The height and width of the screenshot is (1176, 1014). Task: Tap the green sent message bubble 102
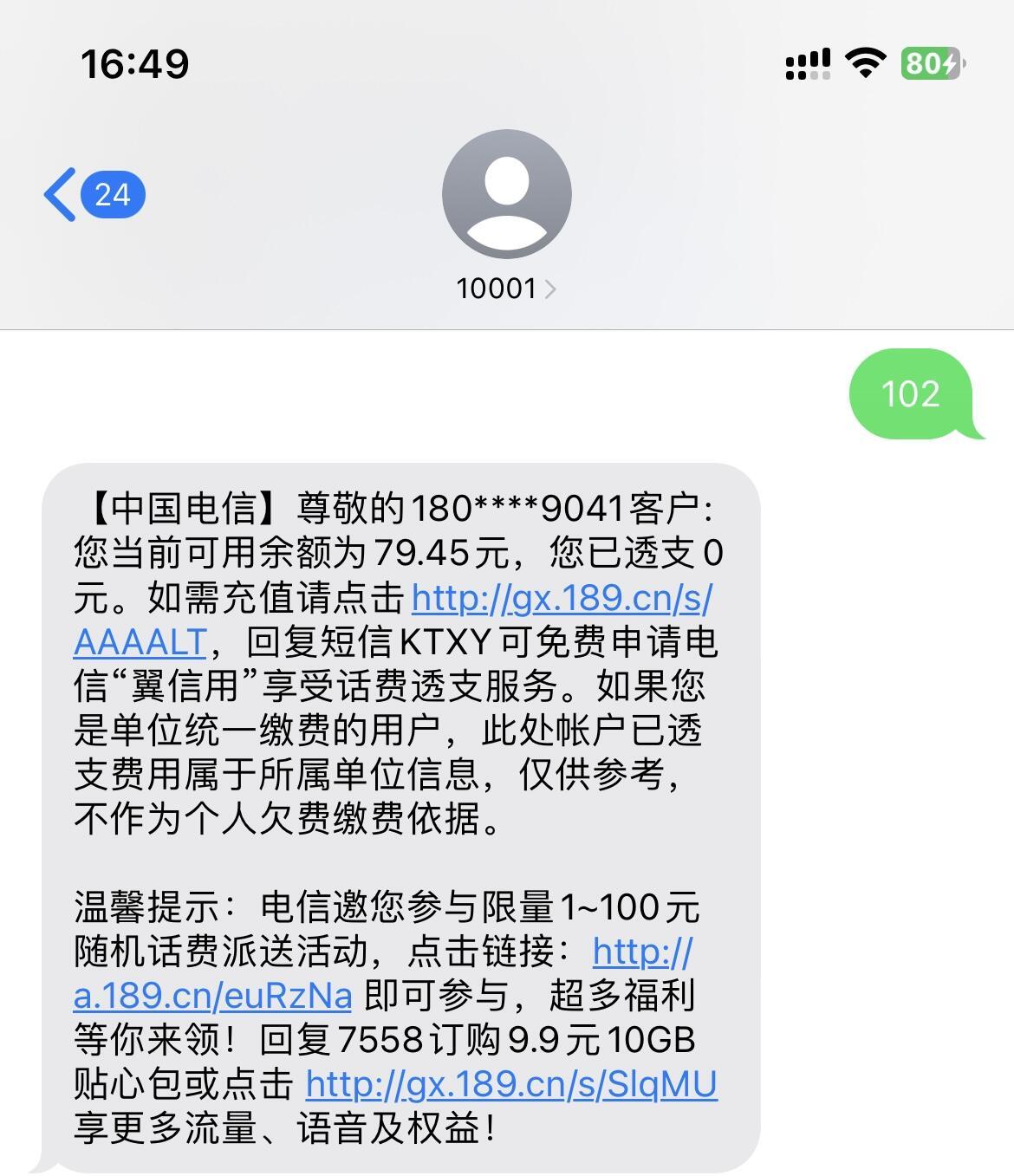(x=910, y=394)
